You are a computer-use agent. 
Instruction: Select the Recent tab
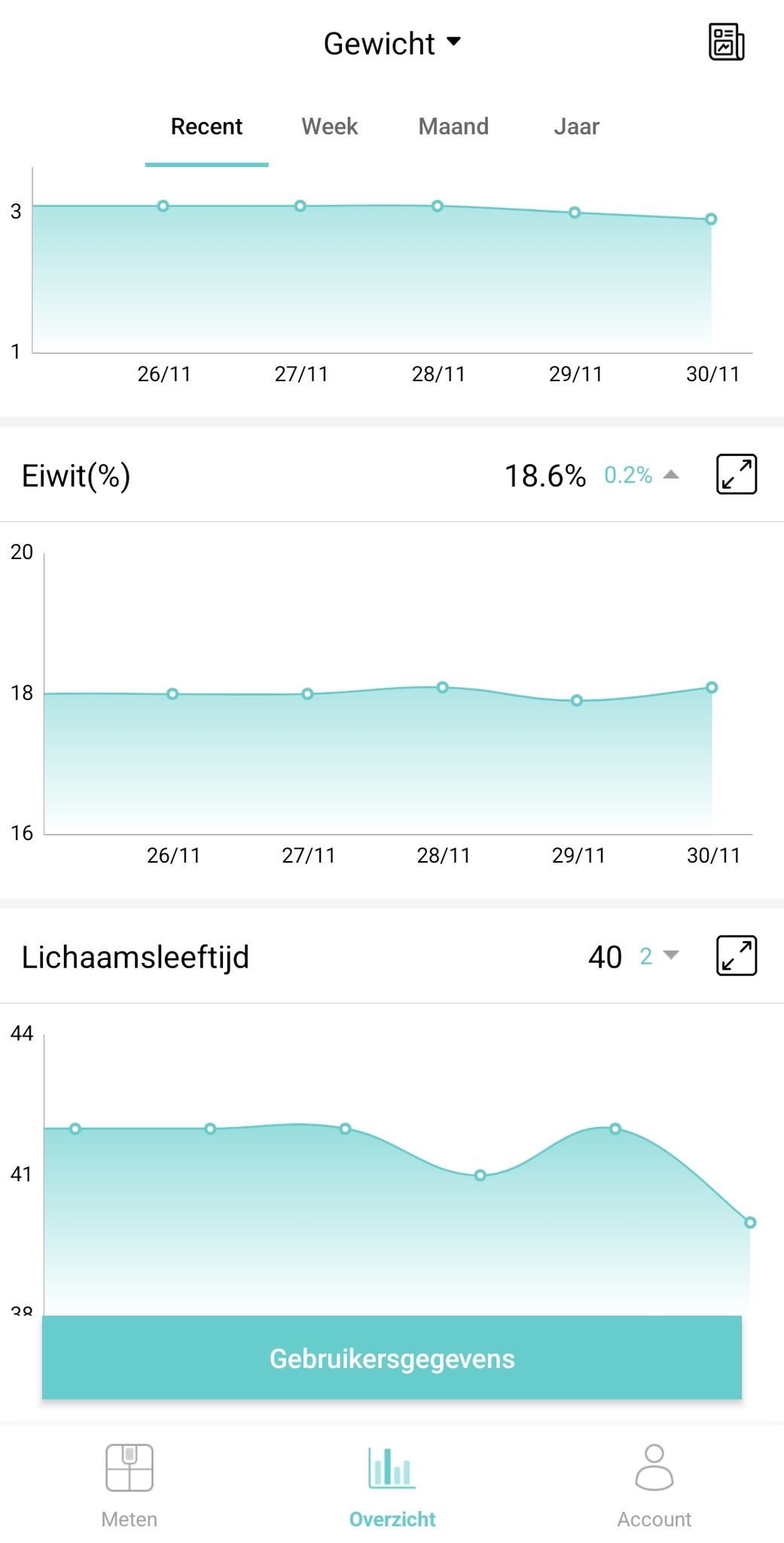(206, 127)
